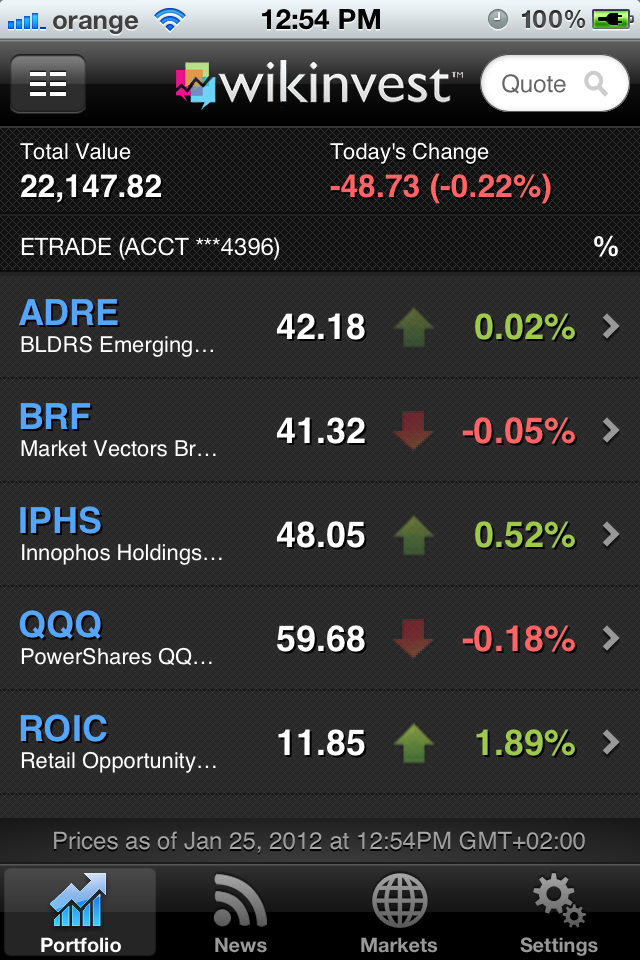This screenshot has height=960, width=640.
Task: Switch to the Markets tab
Action: [399, 914]
